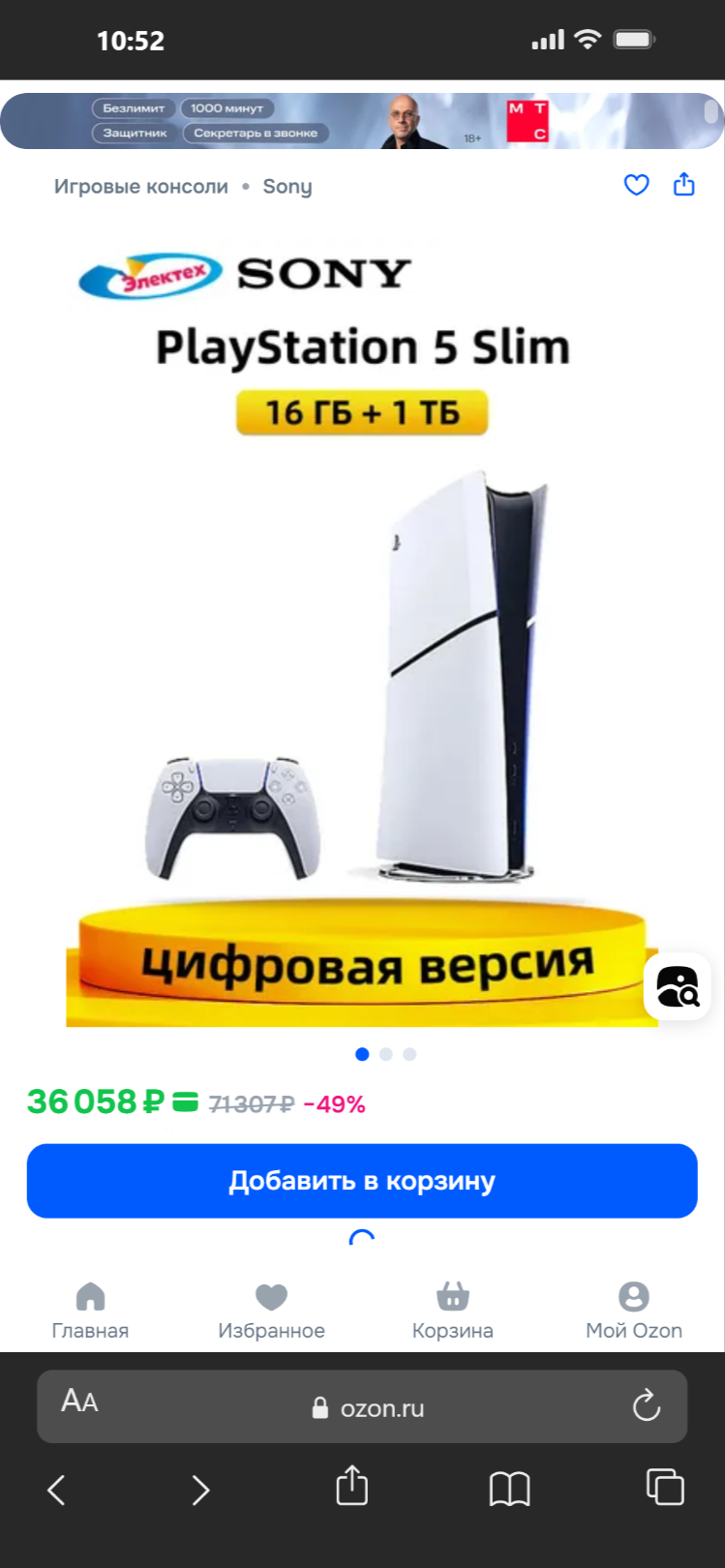725x1568 pixels.
Task: Share this PlayStation 5 listing
Action: 684,184
